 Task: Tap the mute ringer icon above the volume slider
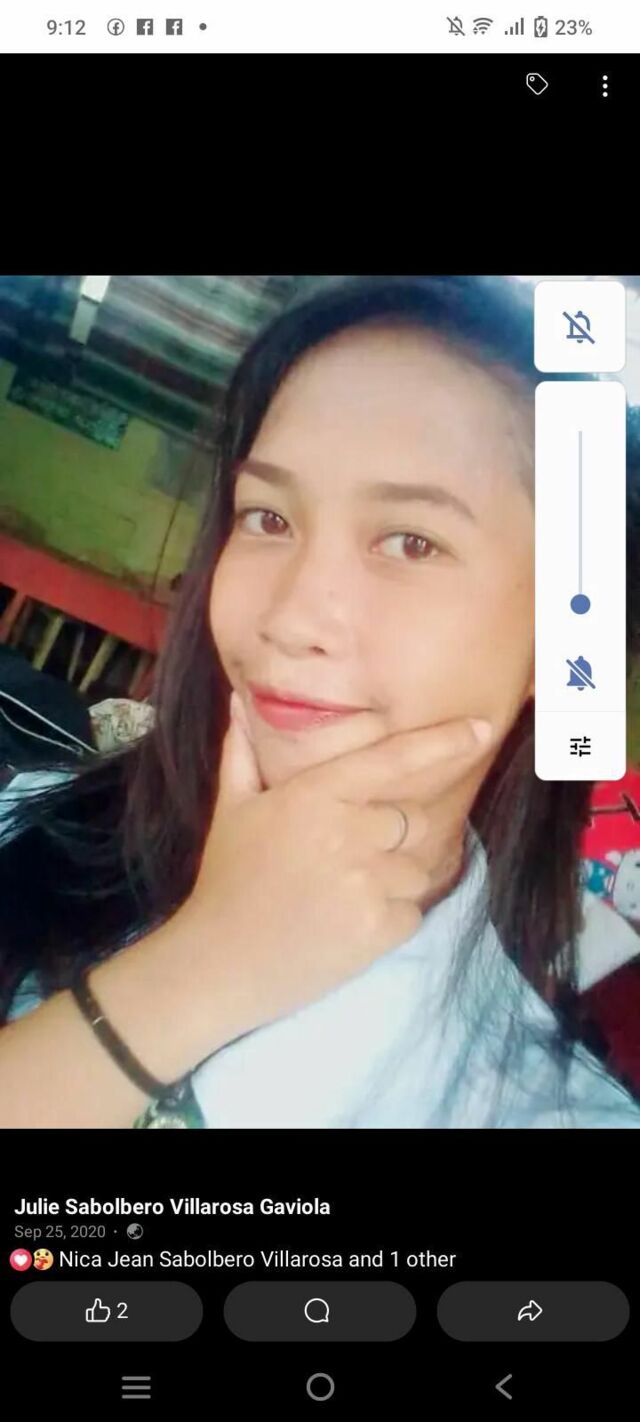point(580,327)
